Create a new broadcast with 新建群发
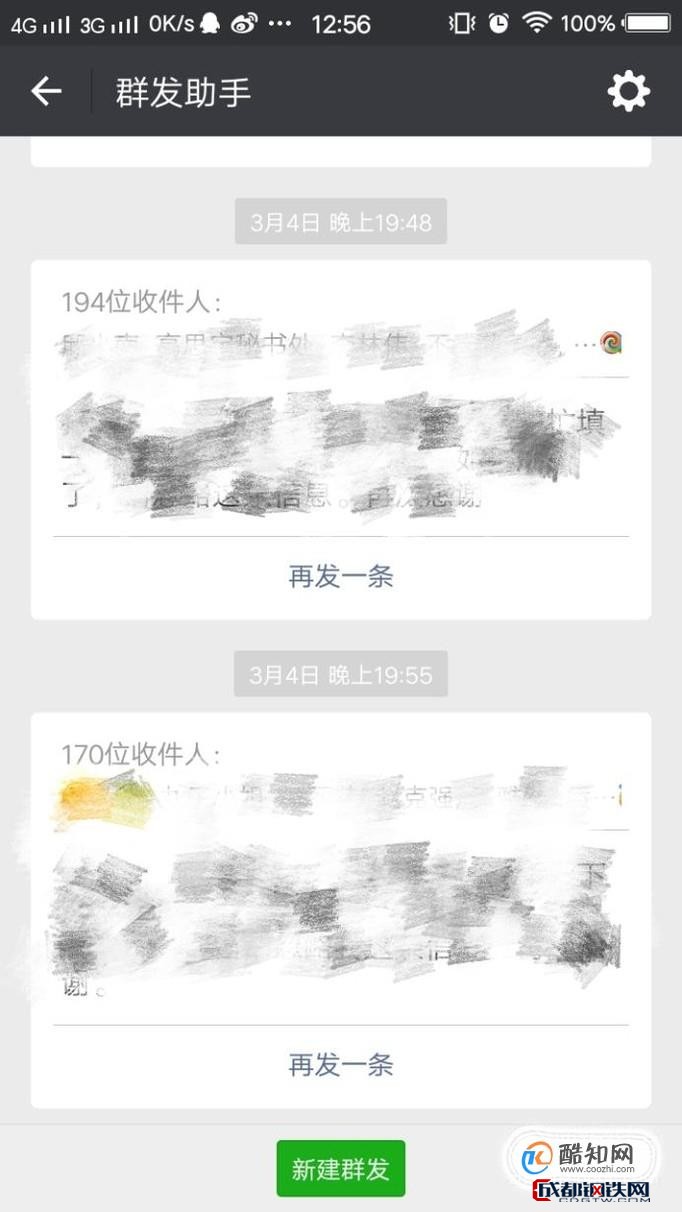This screenshot has width=682, height=1212. point(341,1169)
